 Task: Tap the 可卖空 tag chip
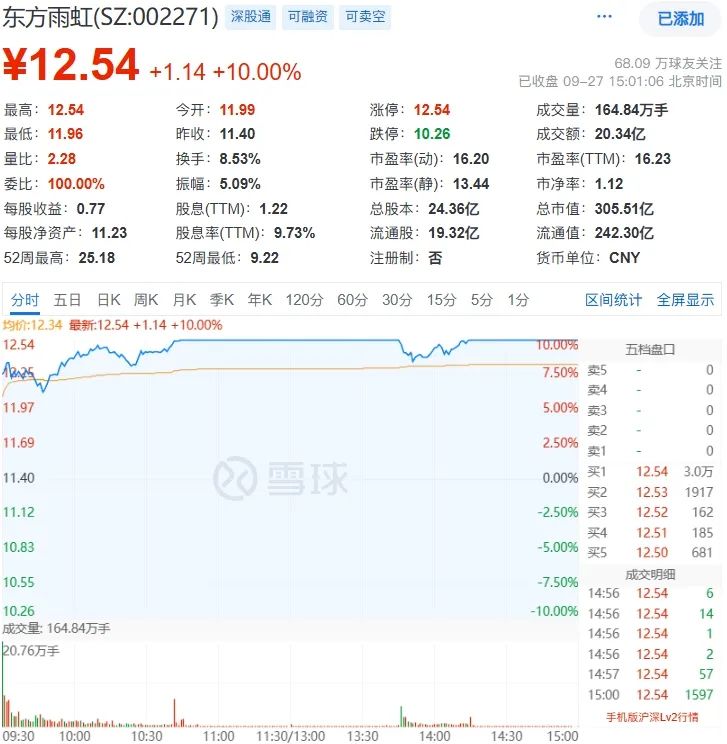click(x=364, y=17)
